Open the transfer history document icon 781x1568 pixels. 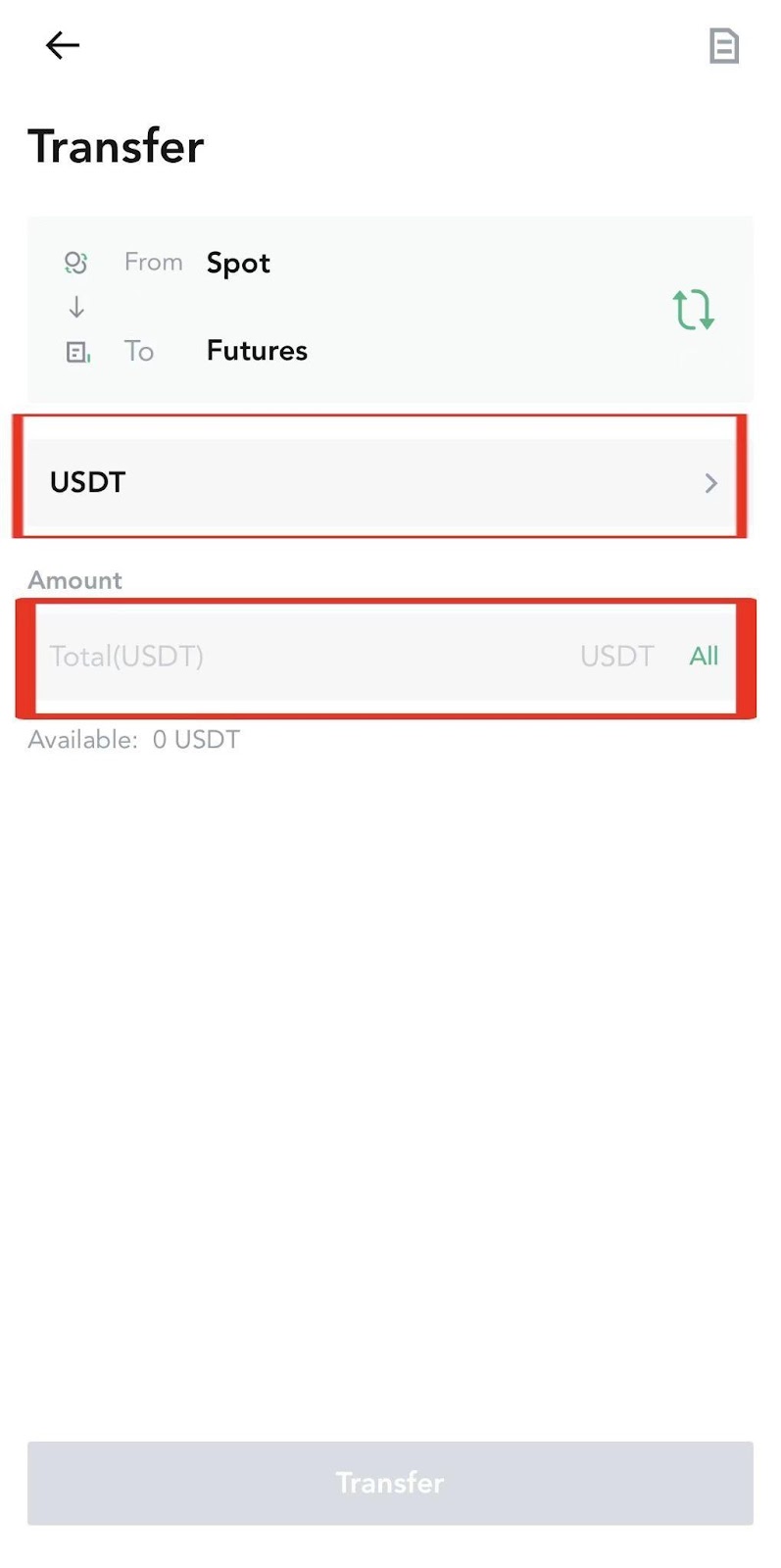723,45
